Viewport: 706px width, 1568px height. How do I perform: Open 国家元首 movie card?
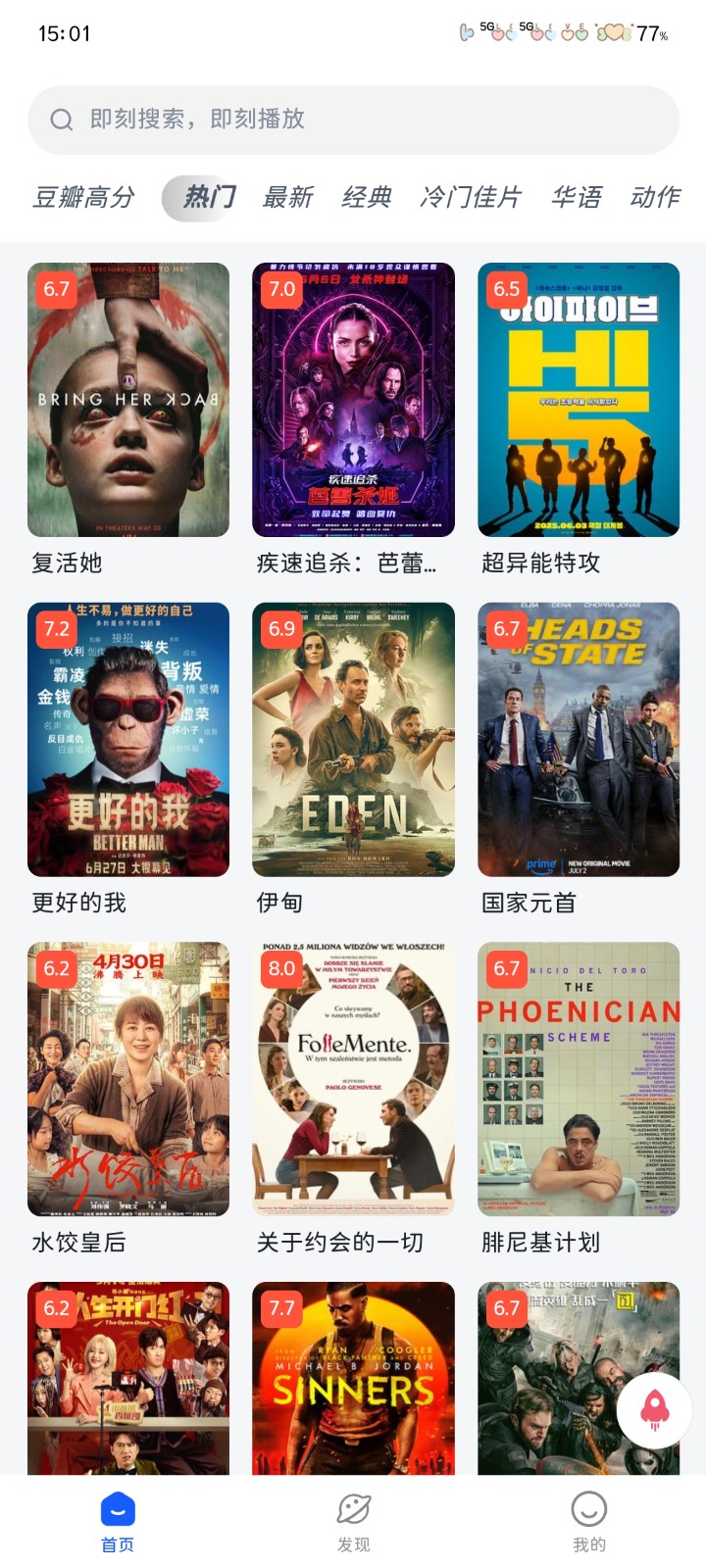pyautogui.click(x=579, y=740)
